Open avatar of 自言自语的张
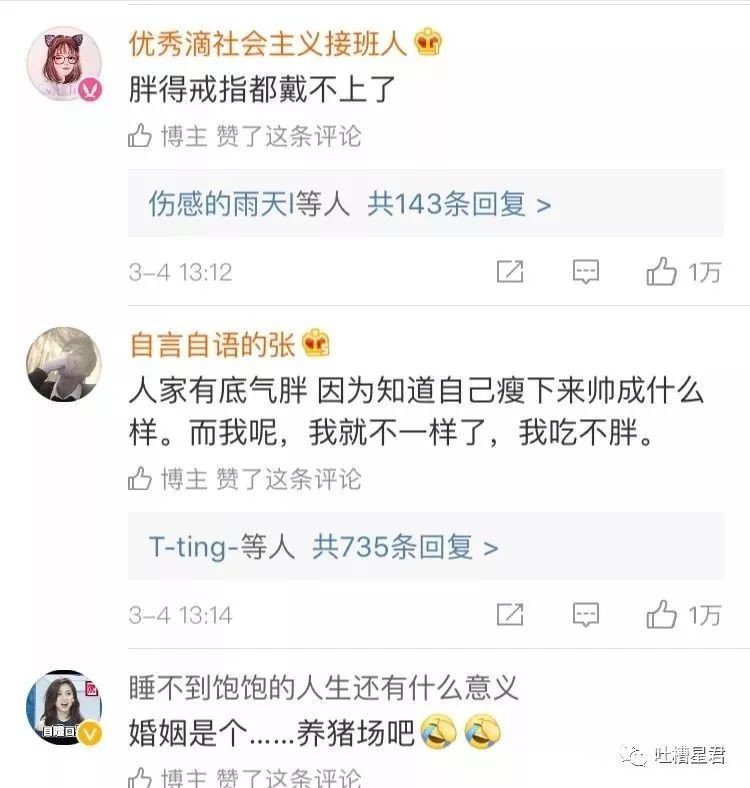Image resolution: width=750 pixels, height=788 pixels. (x=63, y=365)
